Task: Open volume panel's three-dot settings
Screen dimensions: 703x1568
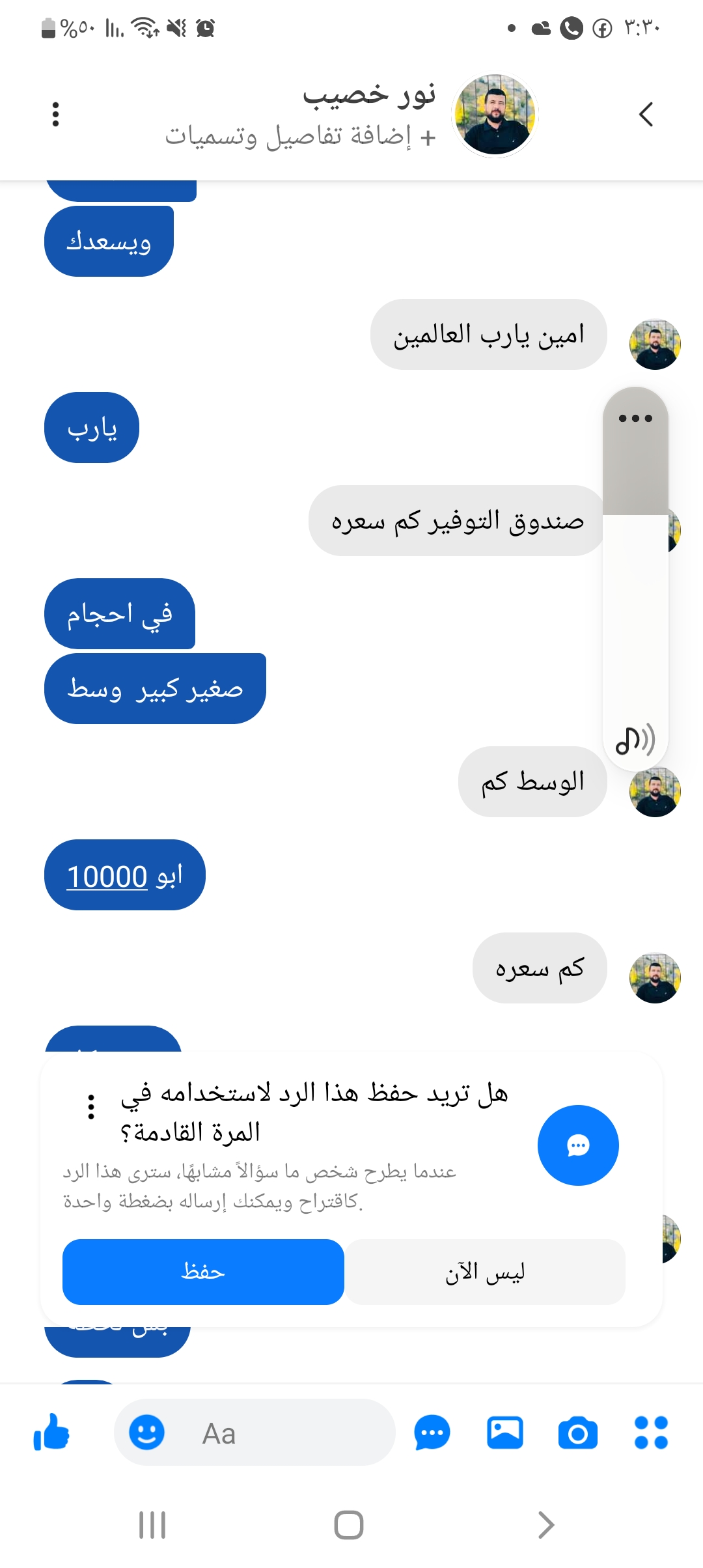Action: 635,418
